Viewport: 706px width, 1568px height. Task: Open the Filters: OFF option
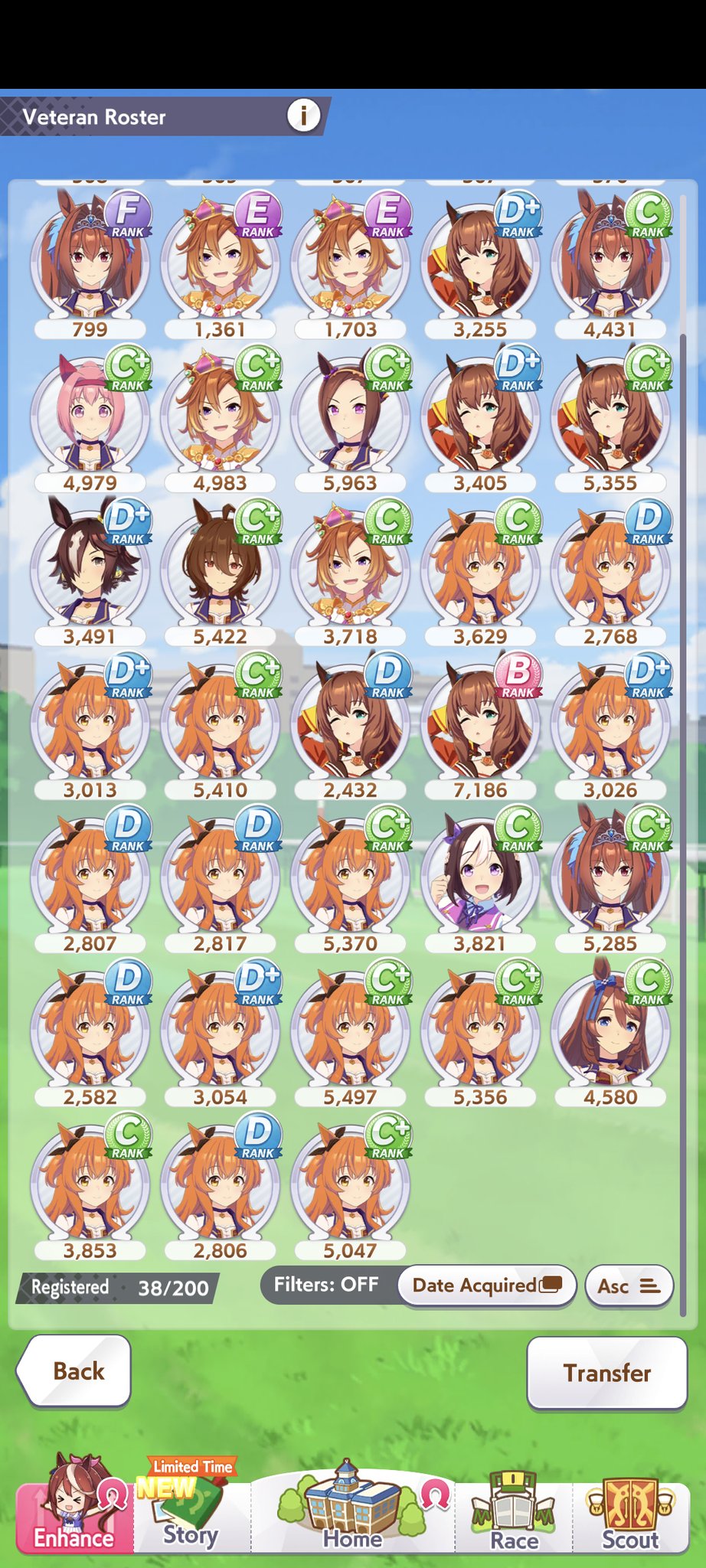327,1284
